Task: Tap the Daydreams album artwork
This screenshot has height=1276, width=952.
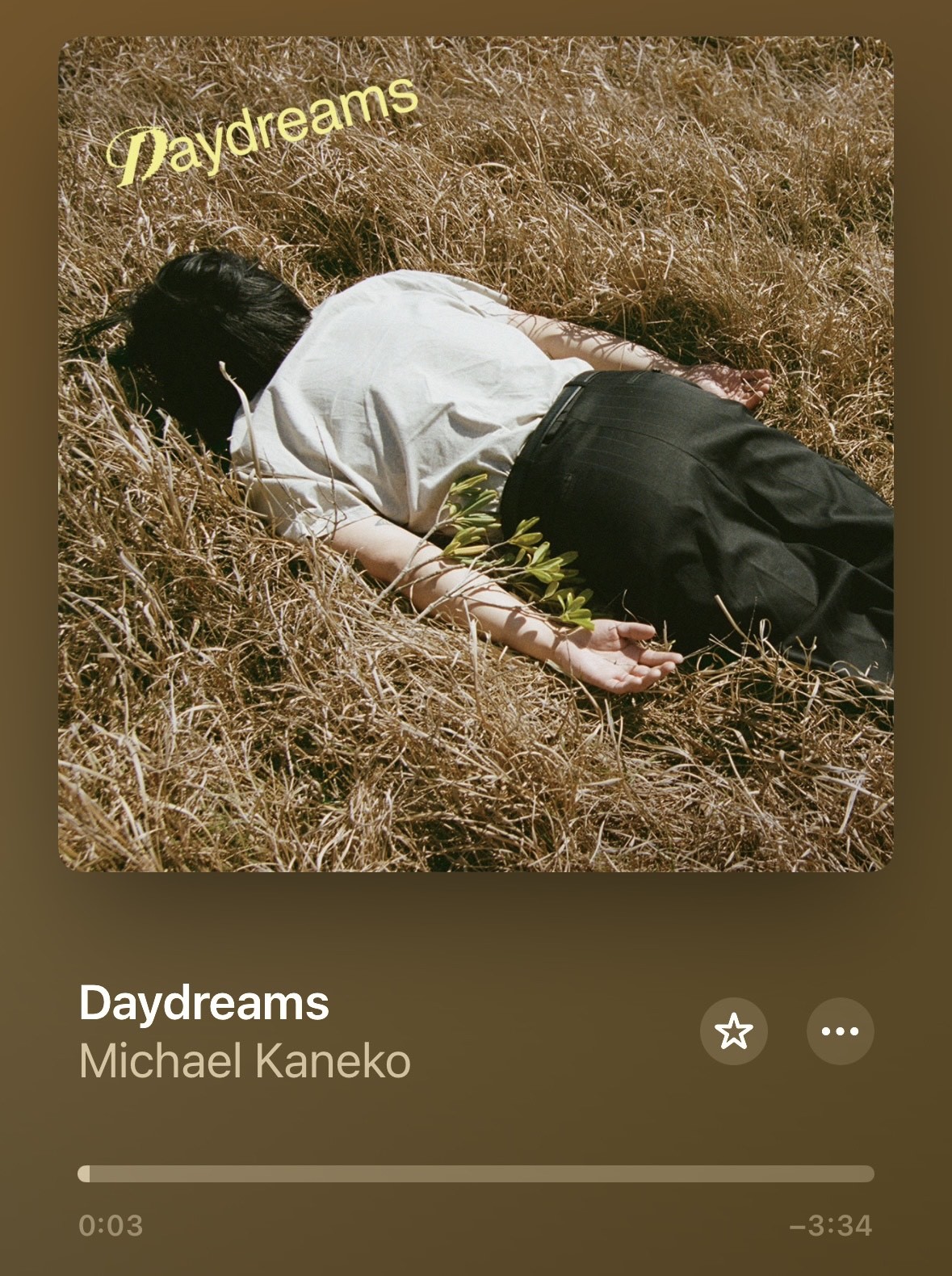Action: pos(476,454)
